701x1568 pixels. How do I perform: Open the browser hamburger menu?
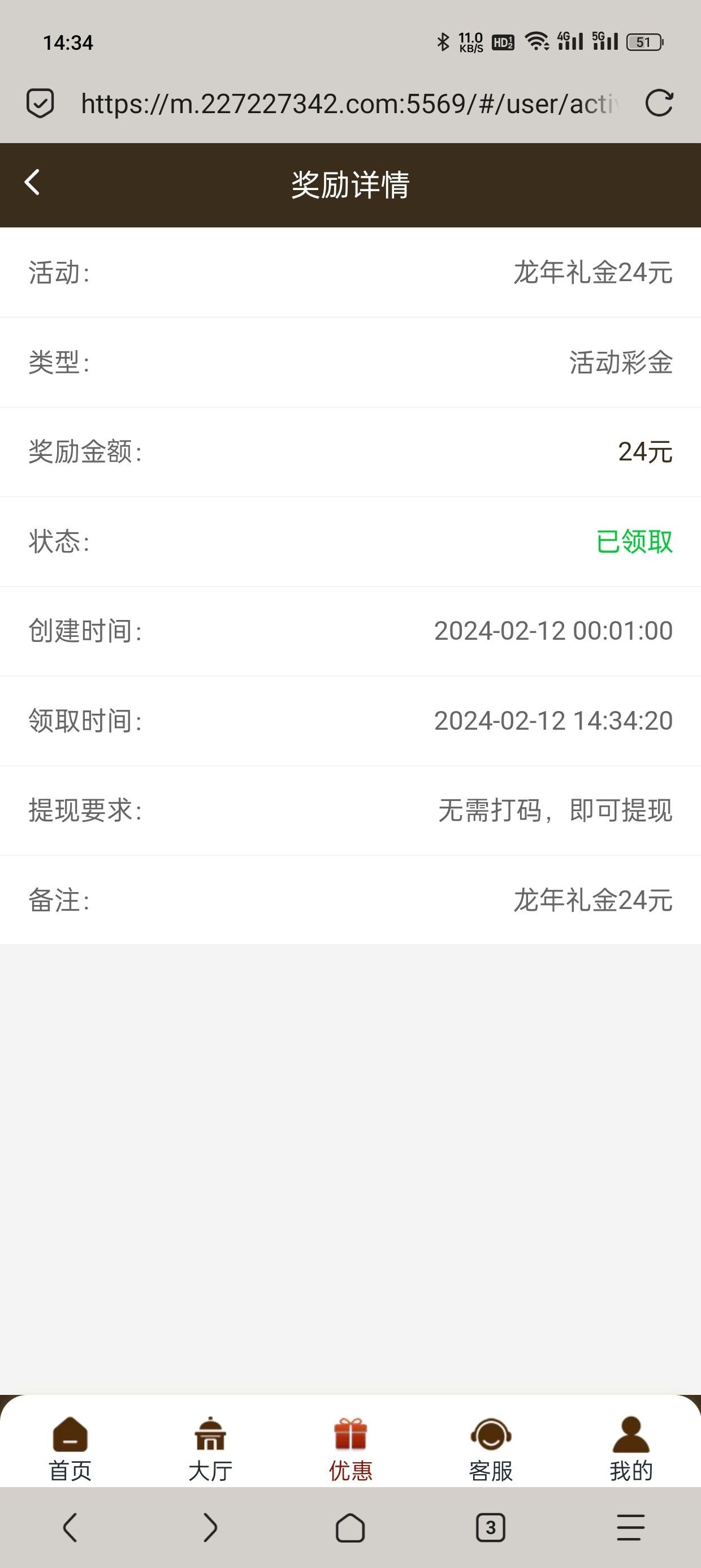pyautogui.click(x=631, y=1527)
